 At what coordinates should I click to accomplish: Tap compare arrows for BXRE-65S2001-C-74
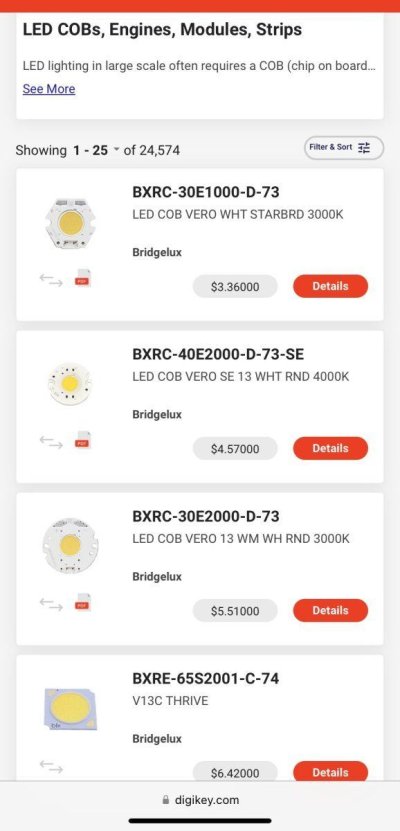point(51,766)
